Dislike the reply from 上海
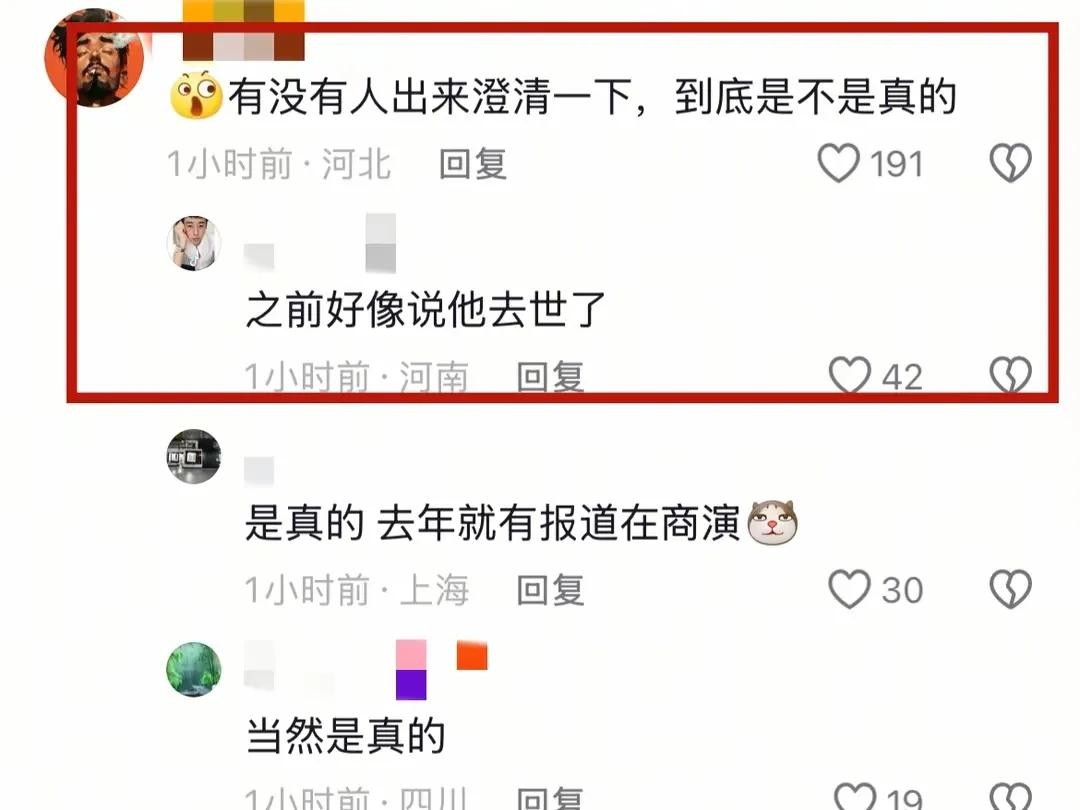Screen dimensions: 1080x810 1010,589
